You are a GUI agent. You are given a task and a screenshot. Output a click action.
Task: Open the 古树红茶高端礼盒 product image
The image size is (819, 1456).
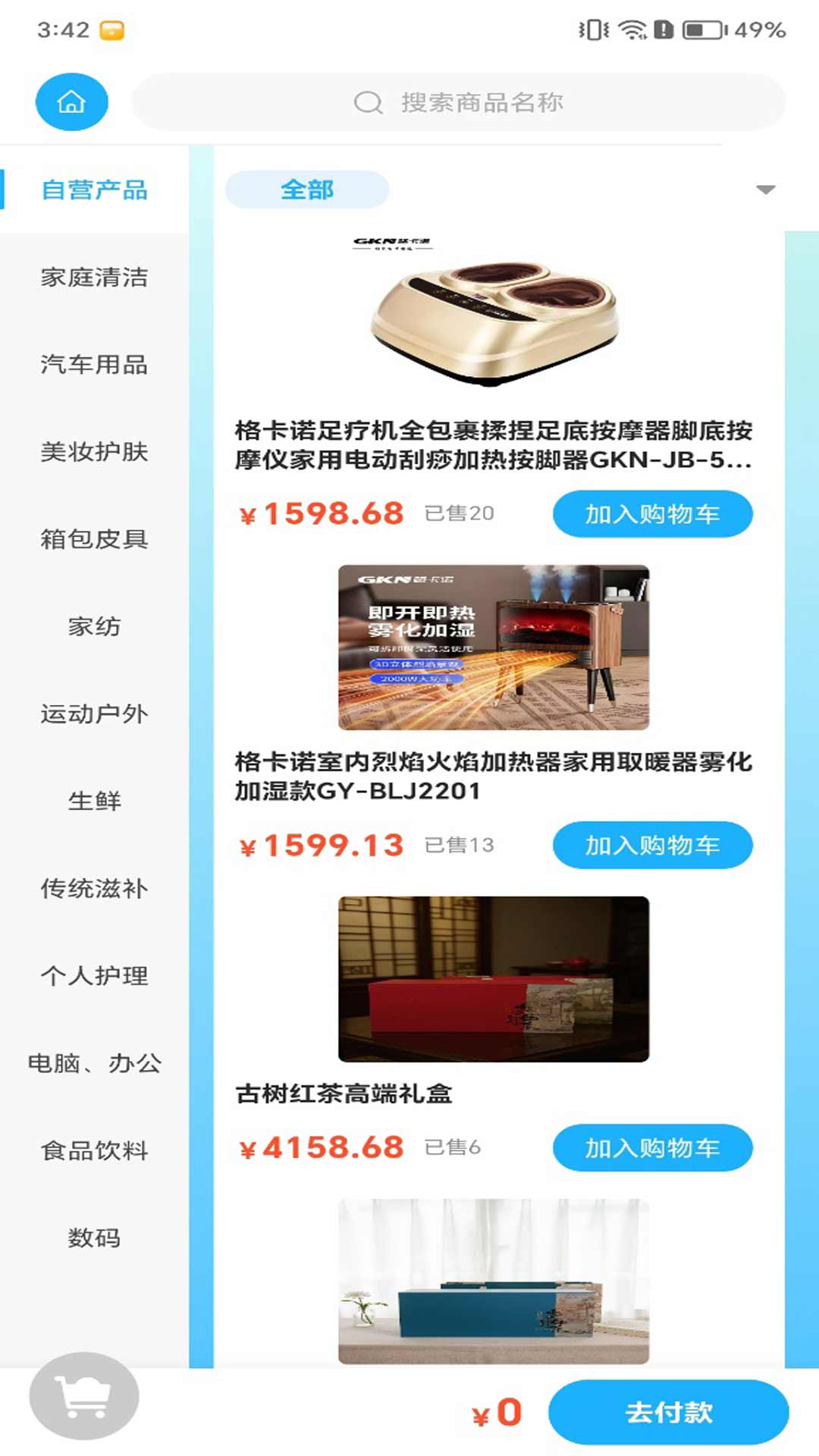[x=494, y=979]
